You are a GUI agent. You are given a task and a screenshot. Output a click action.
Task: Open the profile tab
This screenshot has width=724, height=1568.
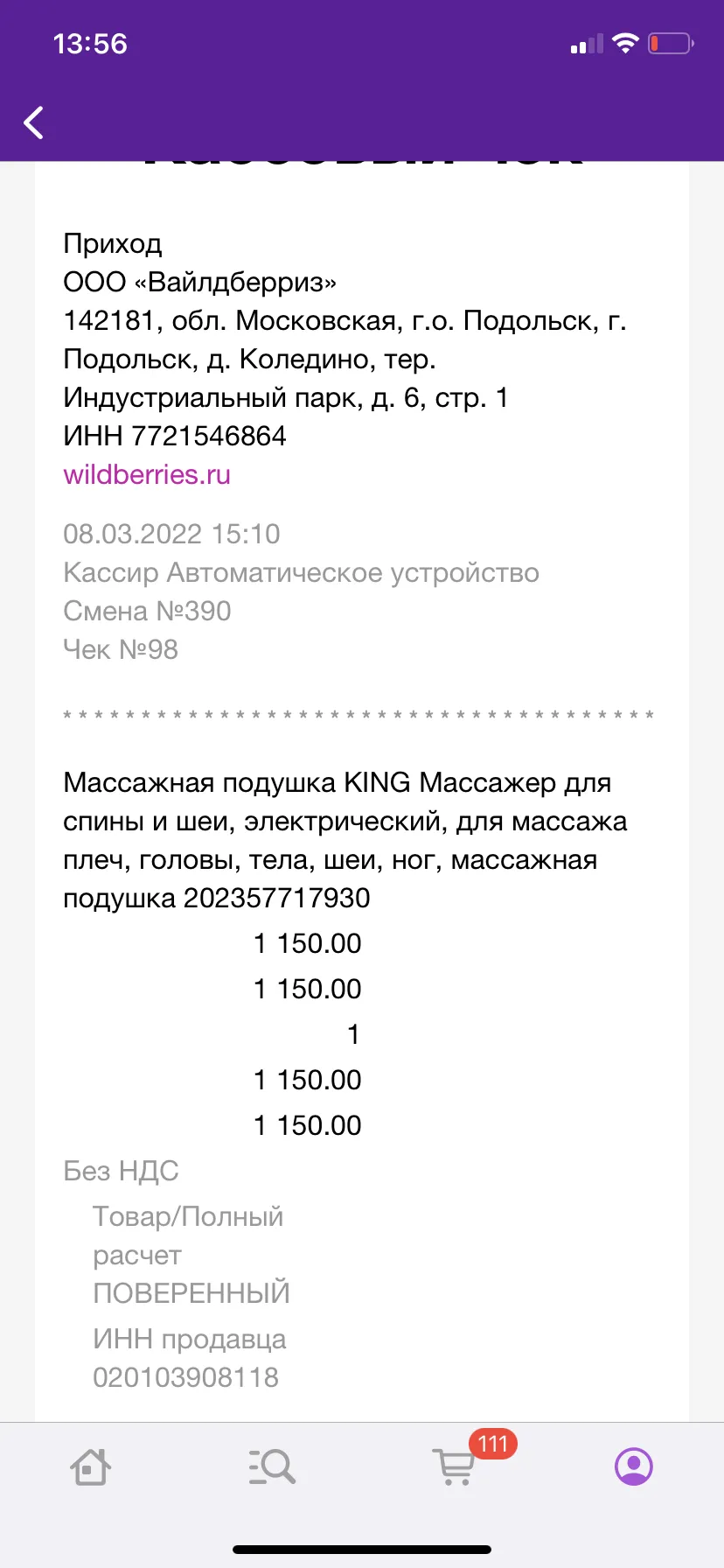634,1466
